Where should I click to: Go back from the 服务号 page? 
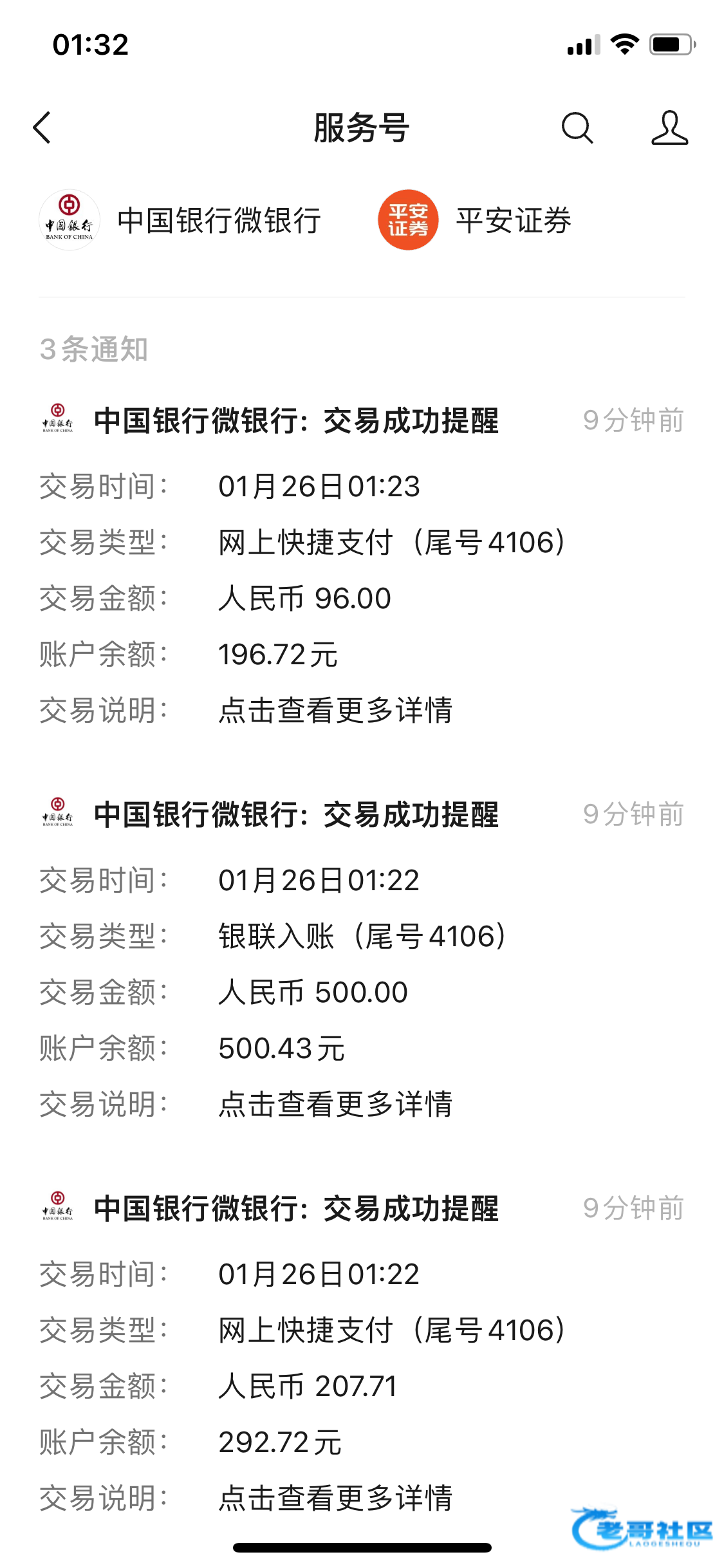[42, 127]
